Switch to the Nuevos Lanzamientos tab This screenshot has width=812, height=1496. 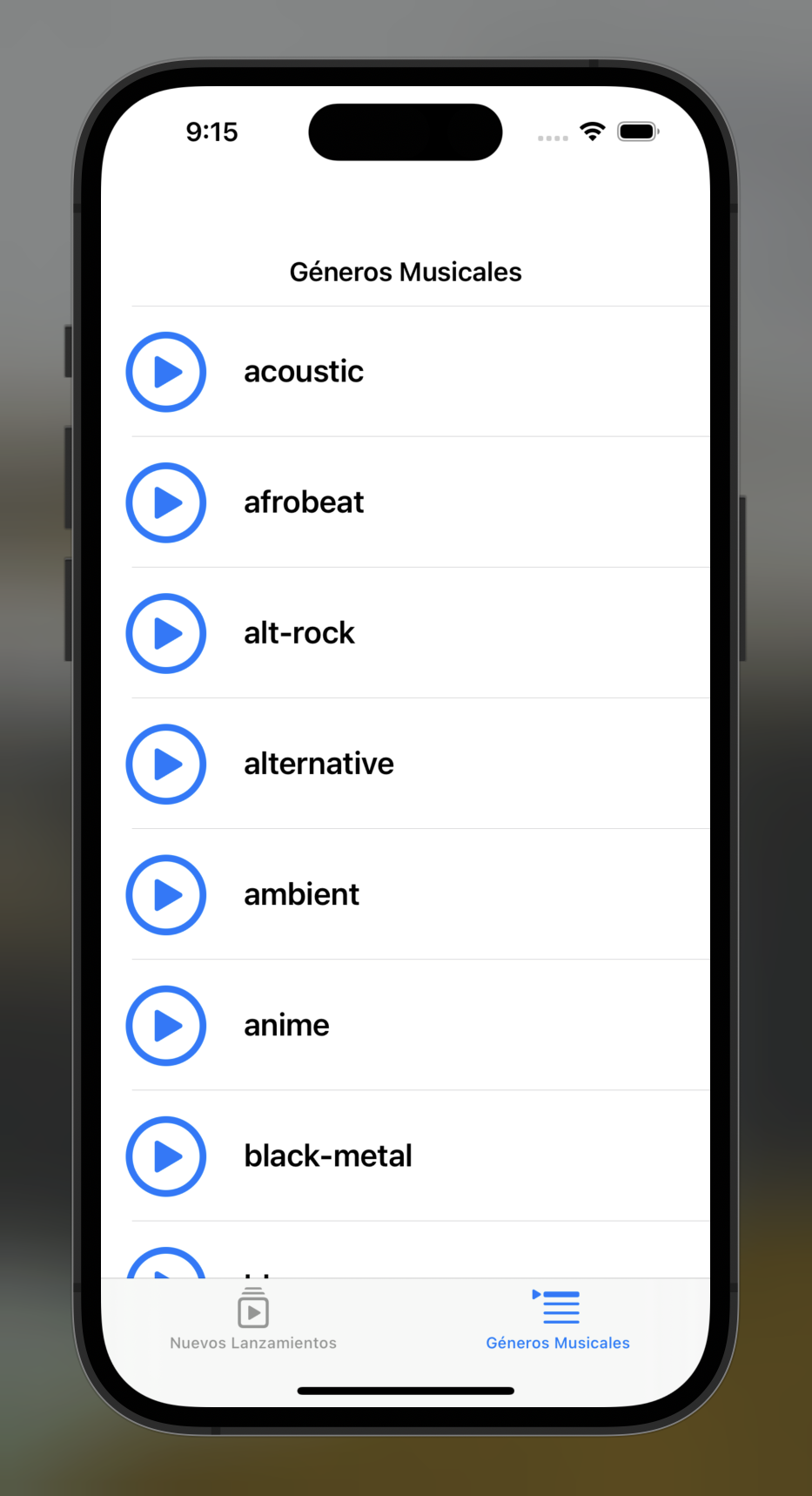click(x=252, y=1324)
